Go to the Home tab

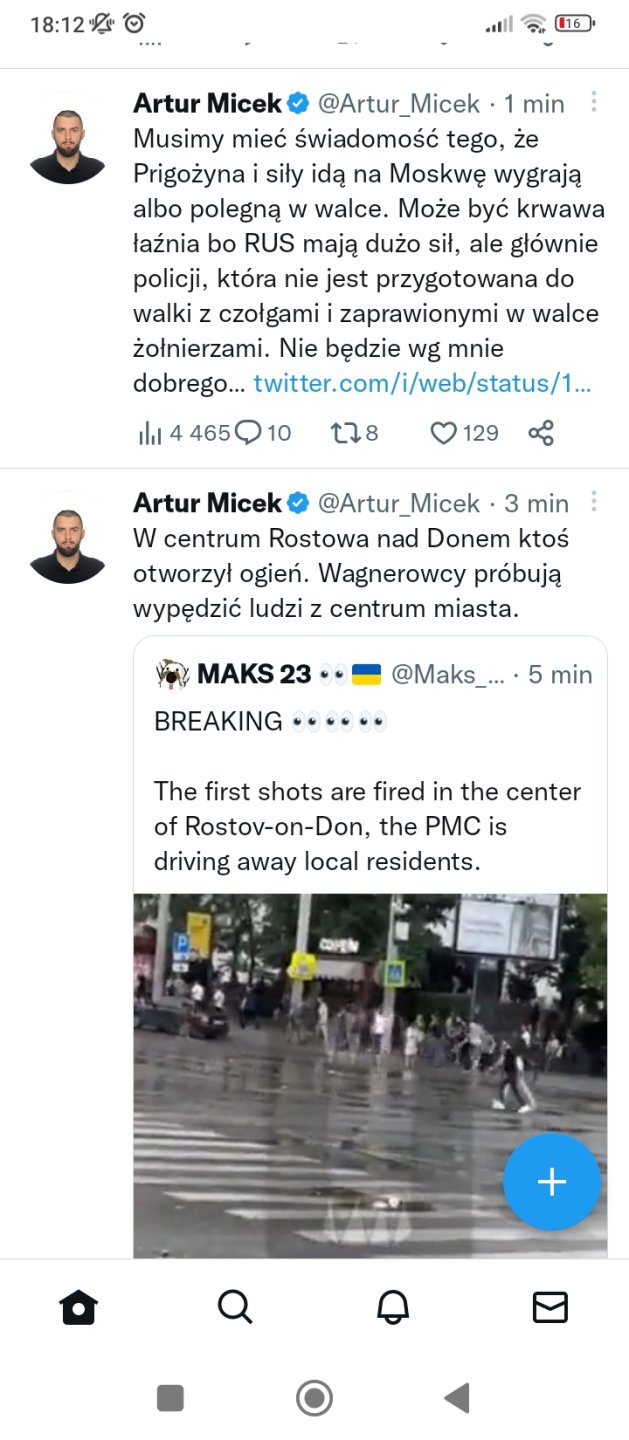tap(78, 1306)
